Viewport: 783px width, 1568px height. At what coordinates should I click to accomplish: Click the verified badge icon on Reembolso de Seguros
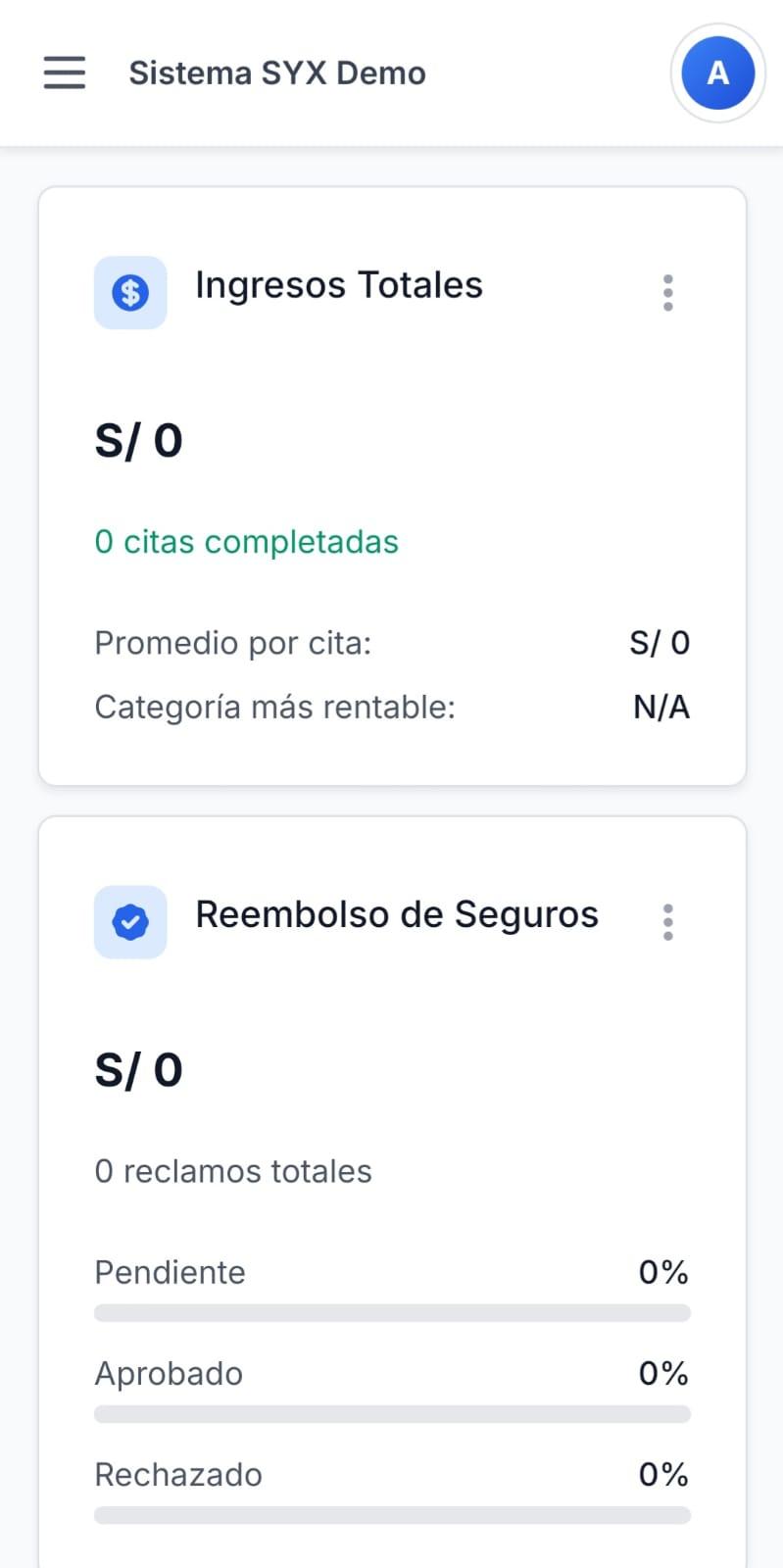(130, 921)
